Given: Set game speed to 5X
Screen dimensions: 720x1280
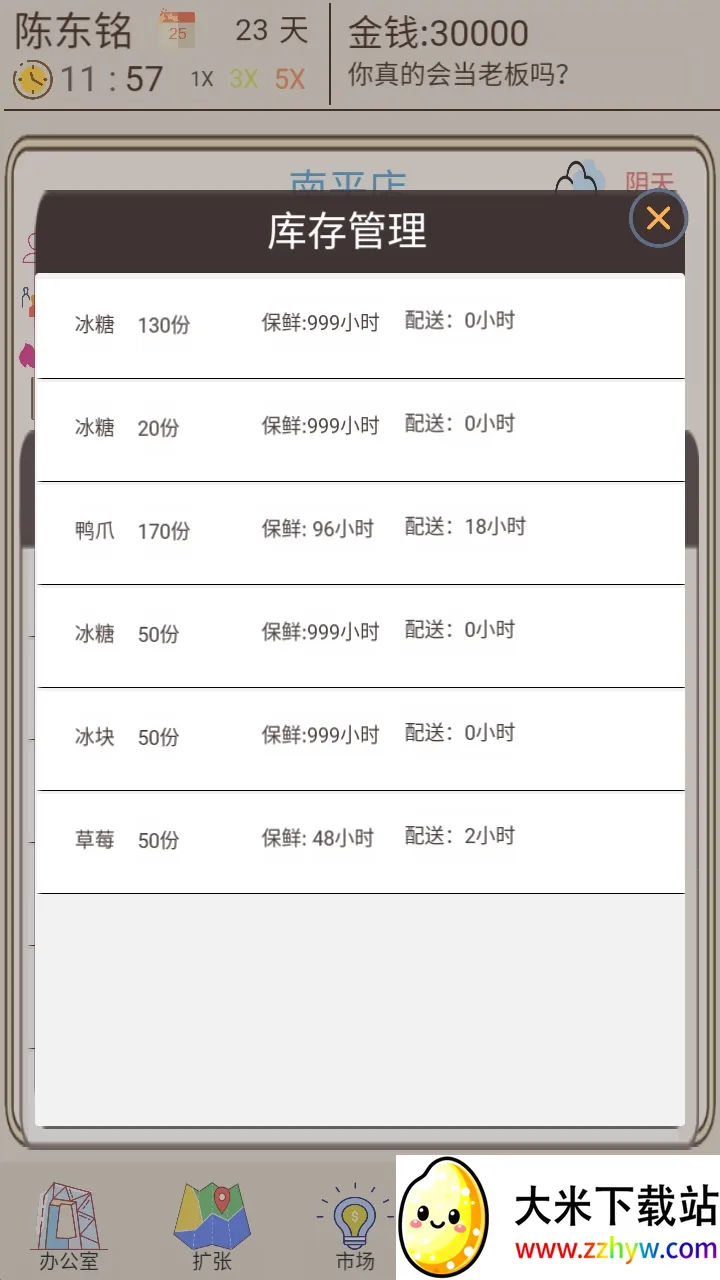Looking at the screenshot, I should (x=290, y=79).
